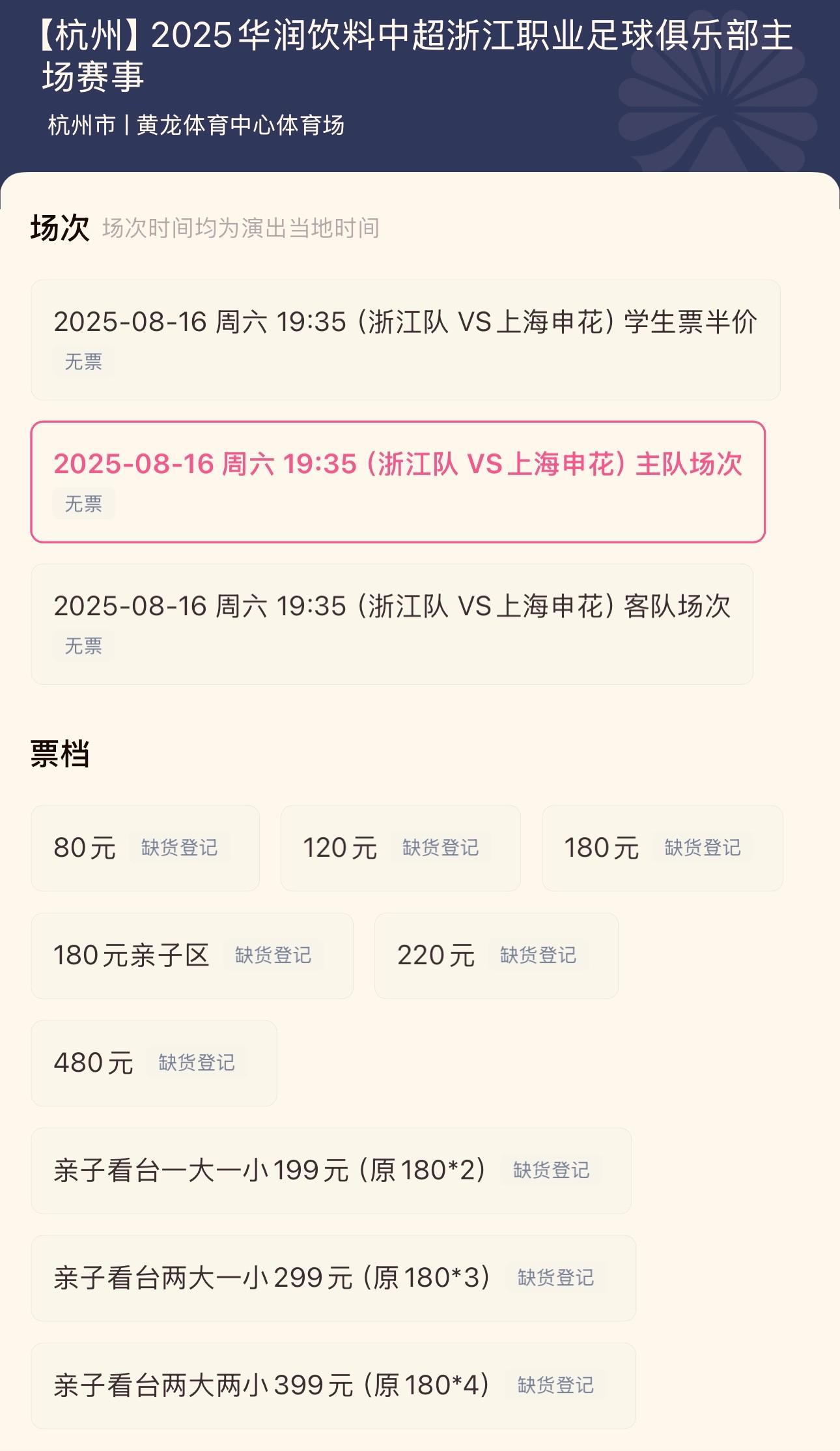Select the 480元 ticket tier
The width and height of the screenshot is (840, 1451).
[x=154, y=1063]
